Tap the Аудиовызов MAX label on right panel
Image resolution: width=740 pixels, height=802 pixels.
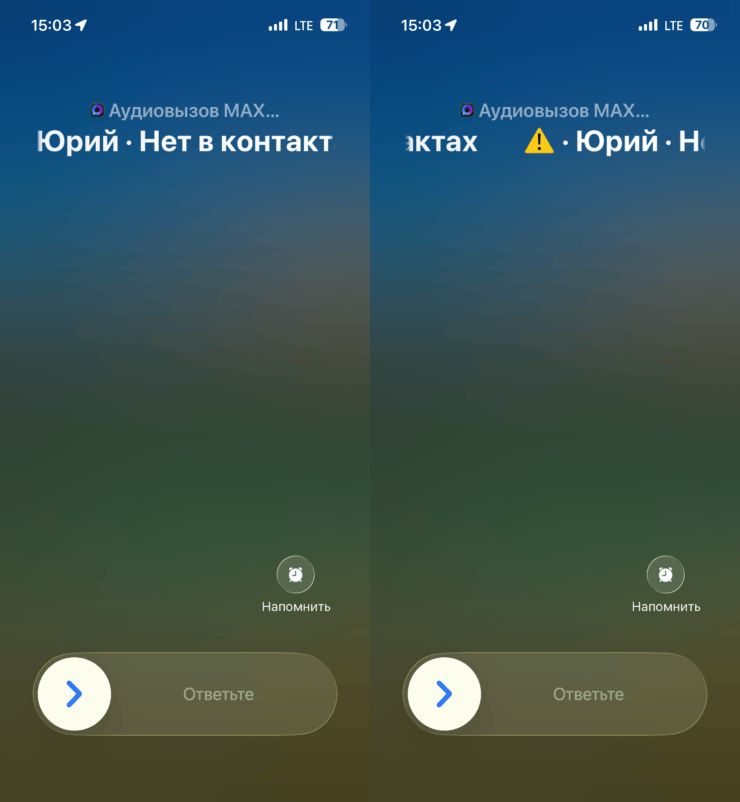563,110
